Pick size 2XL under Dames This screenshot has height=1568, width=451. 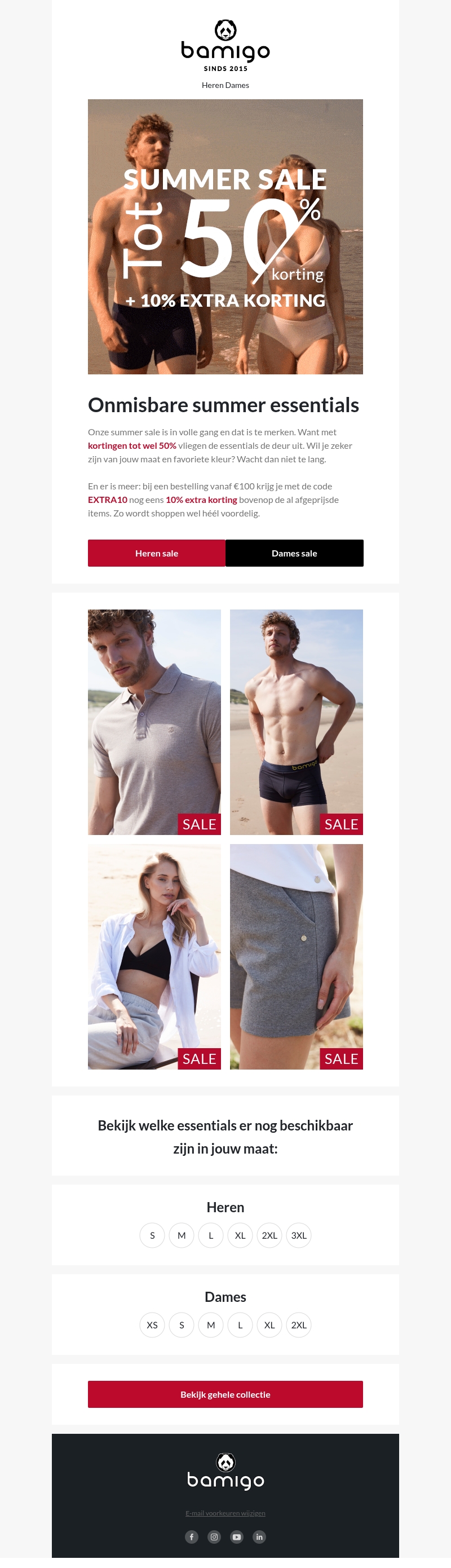tap(299, 1324)
